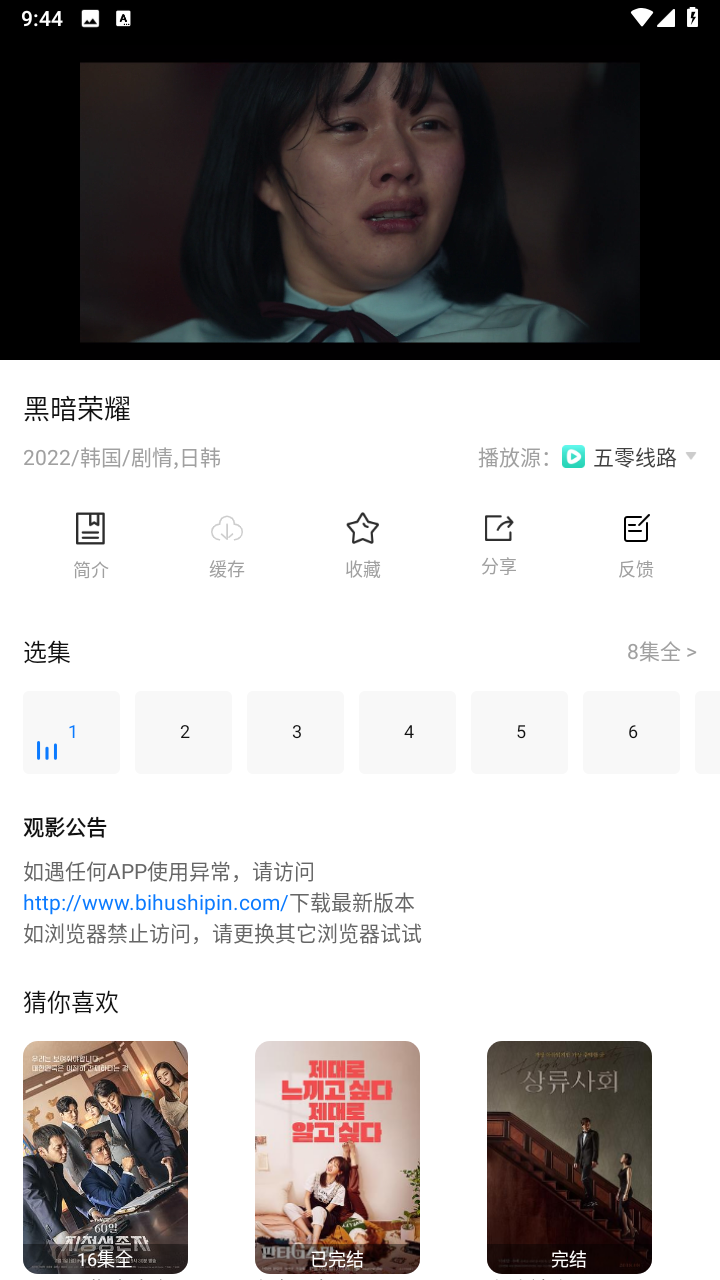The height and width of the screenshot is (1280, 720).
Task: Expand the 五零线路 playback source dropdown
Action: (630, 458)
